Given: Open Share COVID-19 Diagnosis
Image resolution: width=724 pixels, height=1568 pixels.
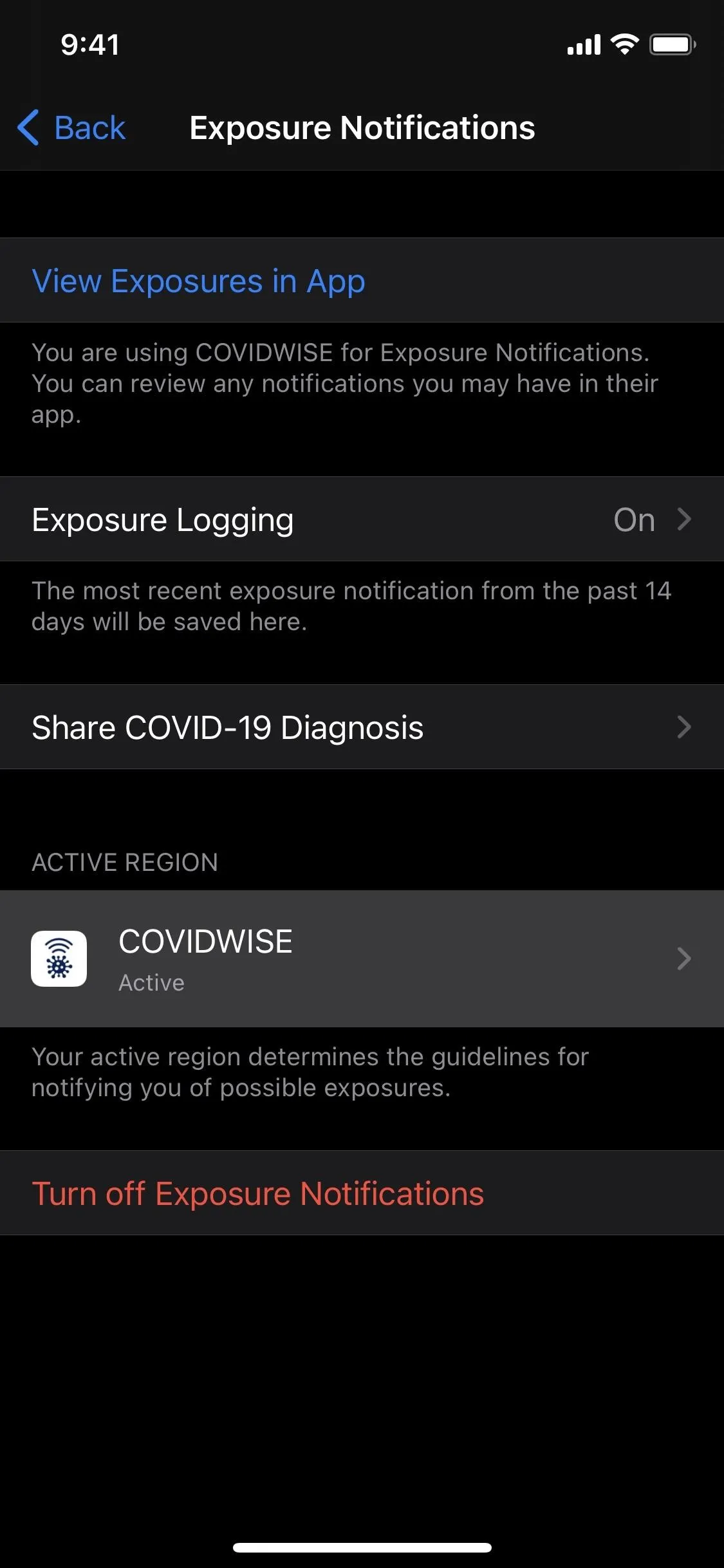Looking at the screenshot, I should [x=362, y=727].
